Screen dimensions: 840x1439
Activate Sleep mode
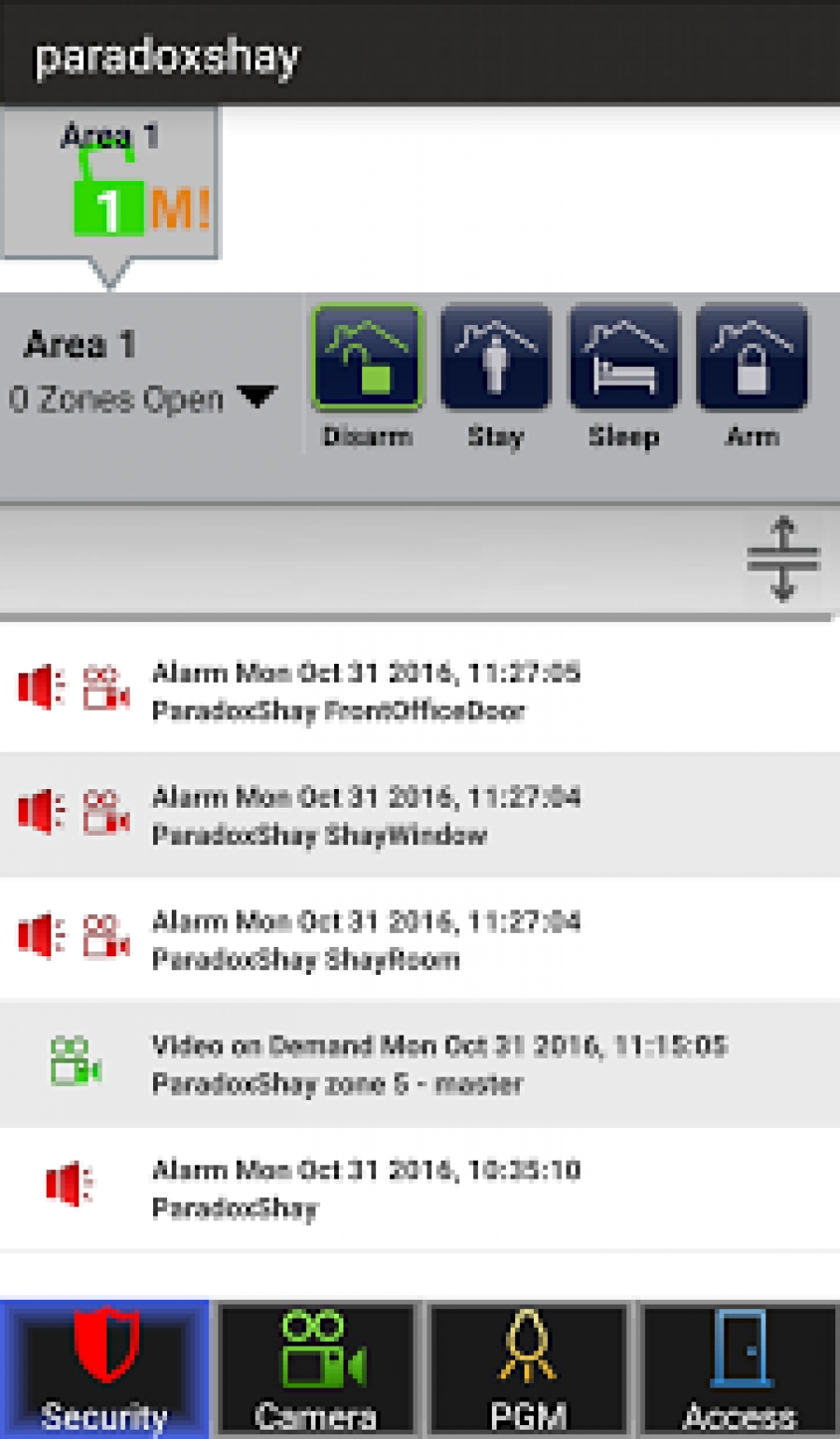[x=623, y=360]
